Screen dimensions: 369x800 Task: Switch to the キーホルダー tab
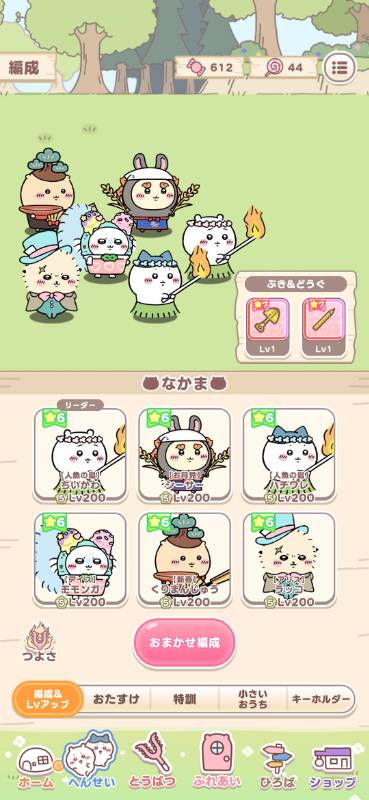[322, 699]
